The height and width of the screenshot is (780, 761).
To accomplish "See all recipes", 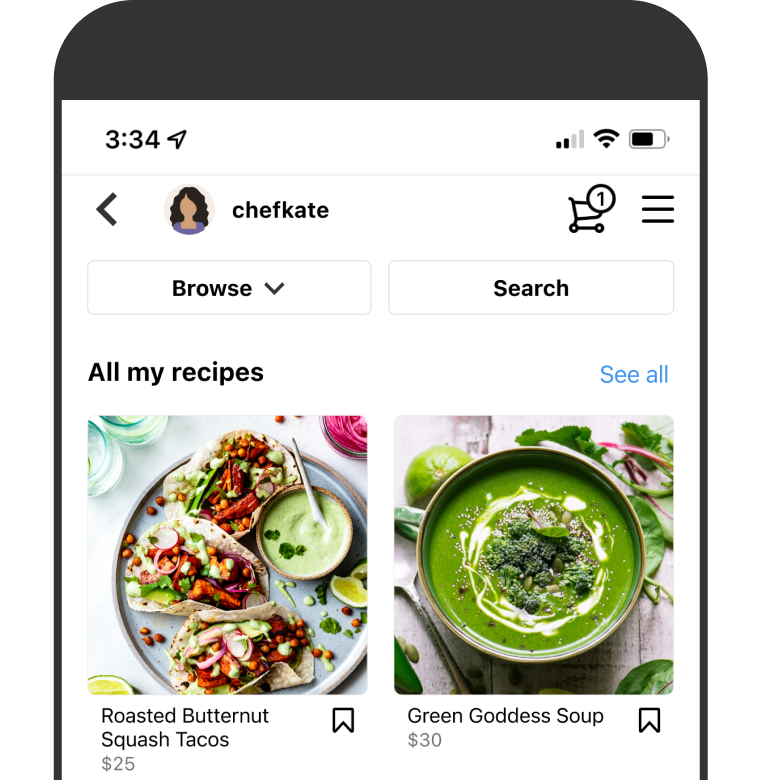I will click(x=633, y=375).
